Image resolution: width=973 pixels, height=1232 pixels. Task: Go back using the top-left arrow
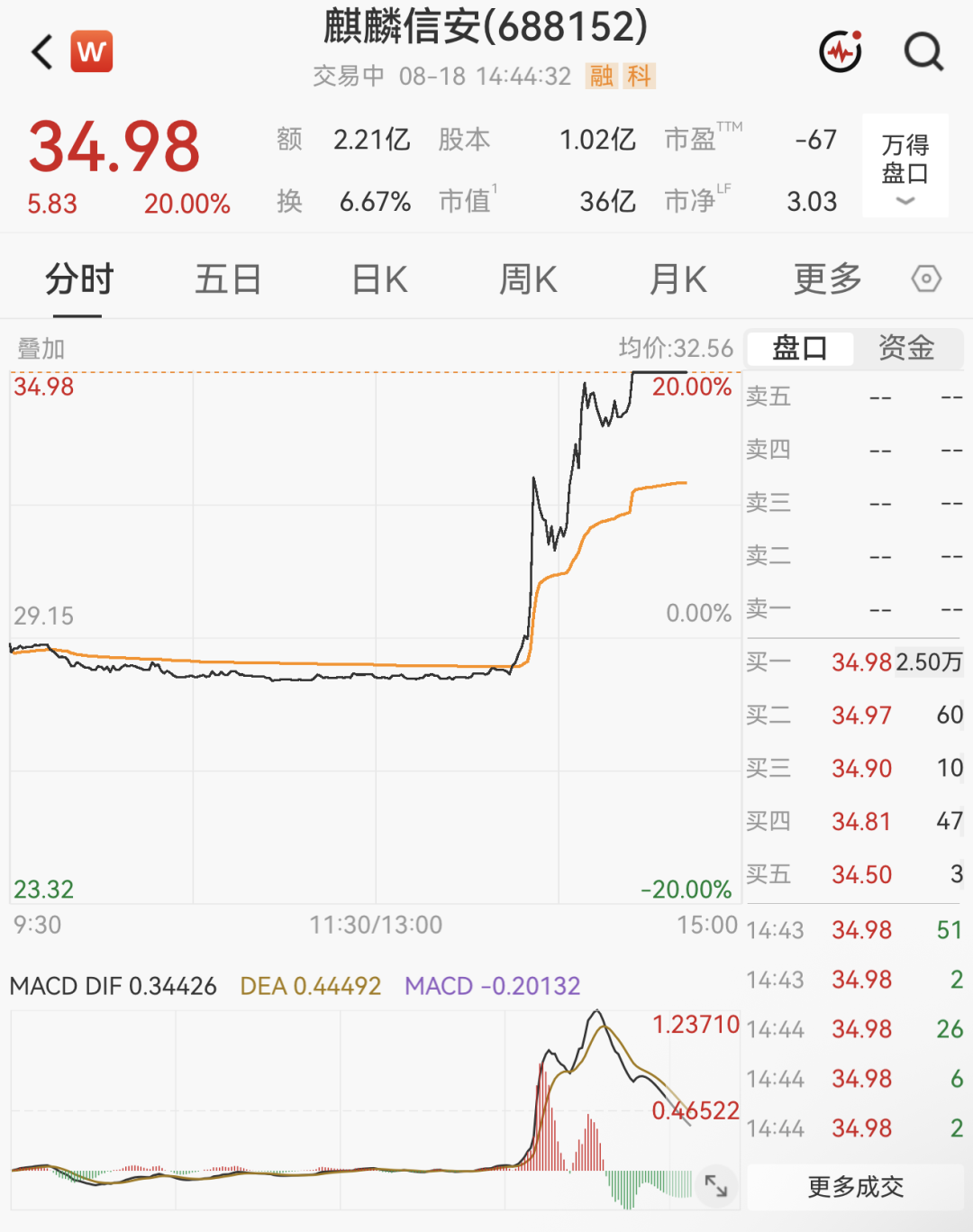(41, 52)
